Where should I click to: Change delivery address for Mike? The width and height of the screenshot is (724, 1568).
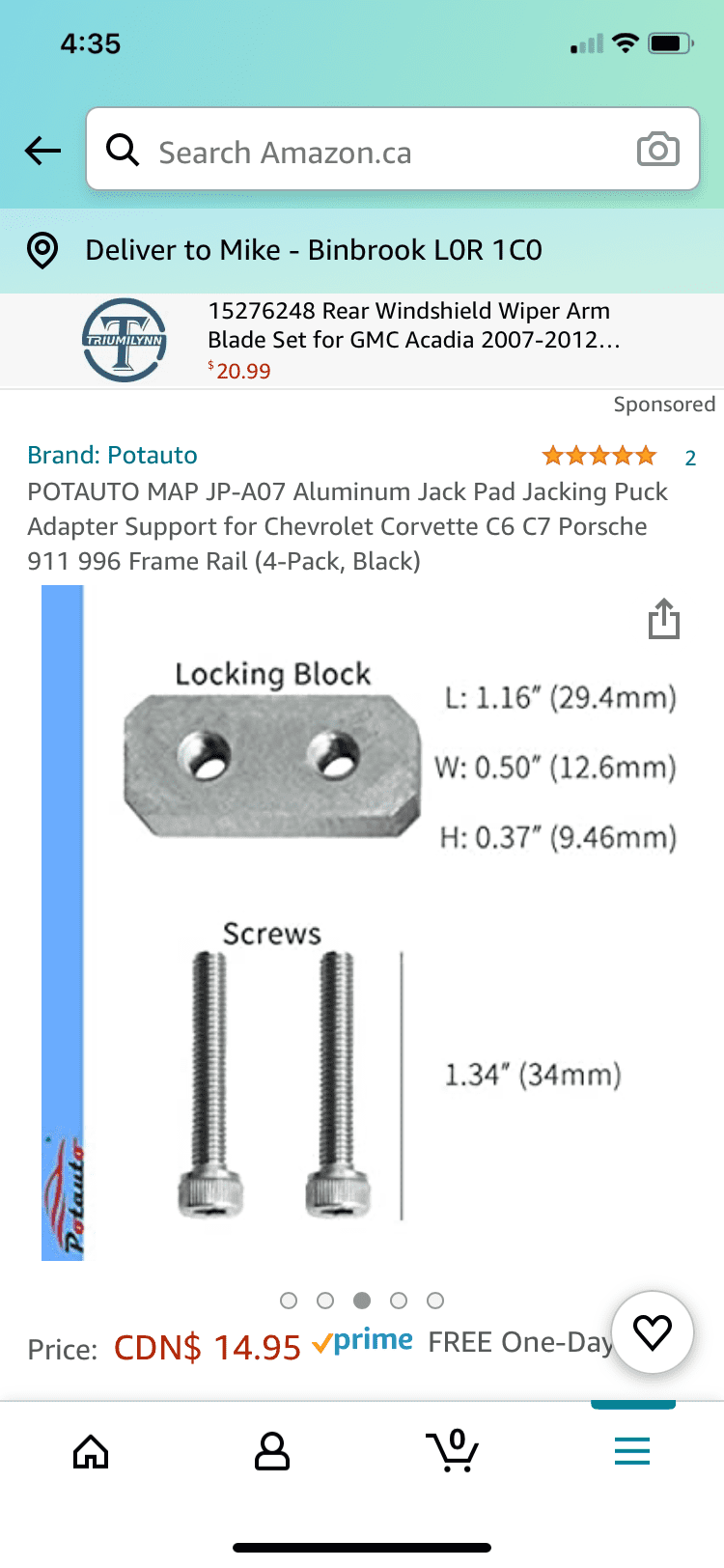click(313, 251)
